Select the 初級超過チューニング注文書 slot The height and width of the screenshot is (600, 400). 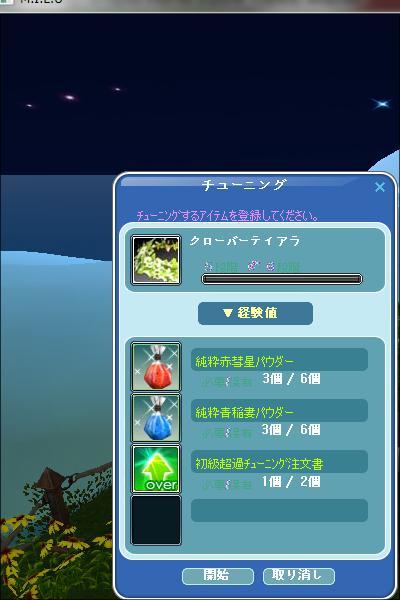pyautogui.click(x=156, y=469)
